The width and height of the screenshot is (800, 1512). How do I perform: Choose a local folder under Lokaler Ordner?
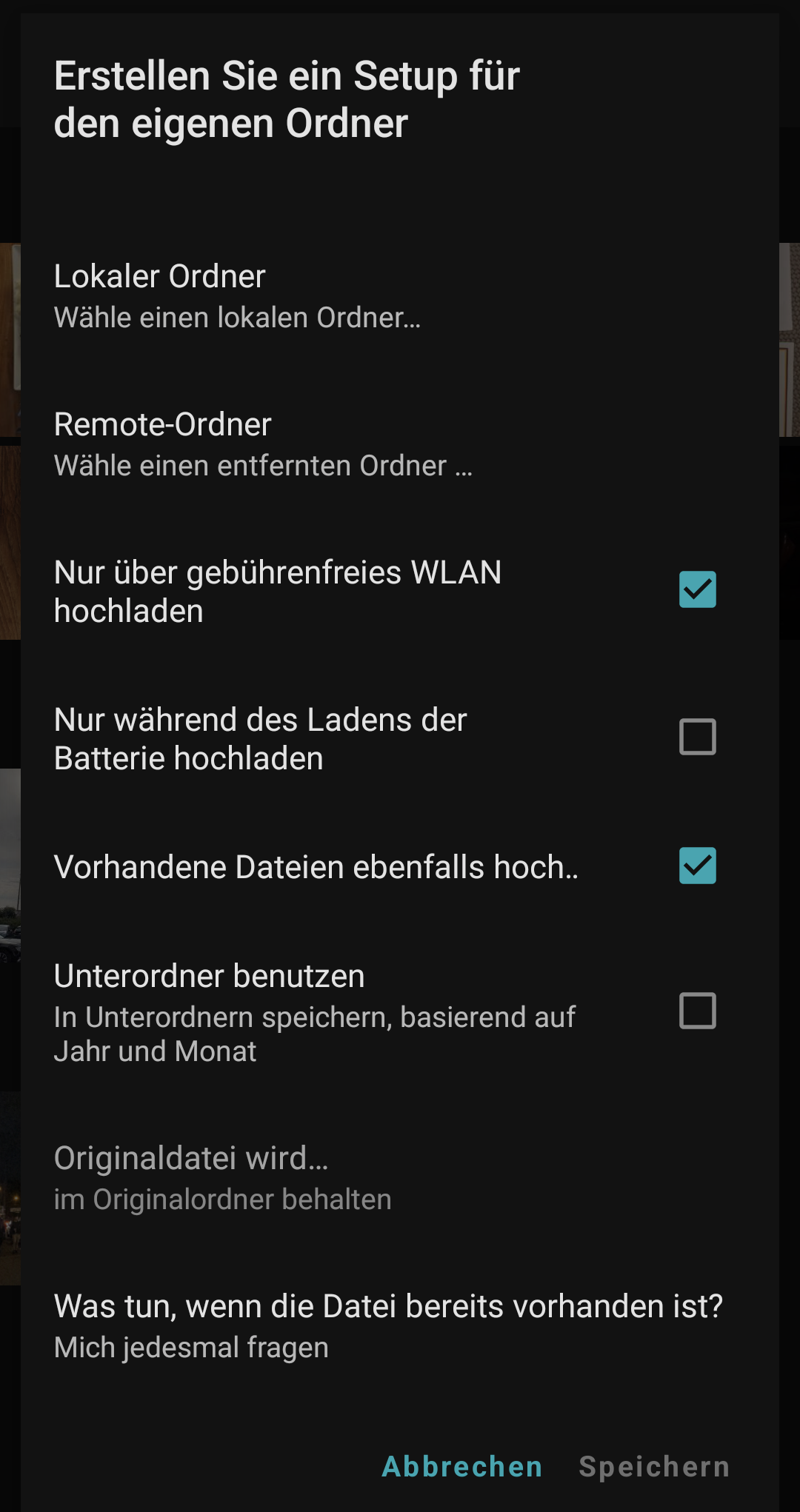pyautogui.click(x=237, y=296)
